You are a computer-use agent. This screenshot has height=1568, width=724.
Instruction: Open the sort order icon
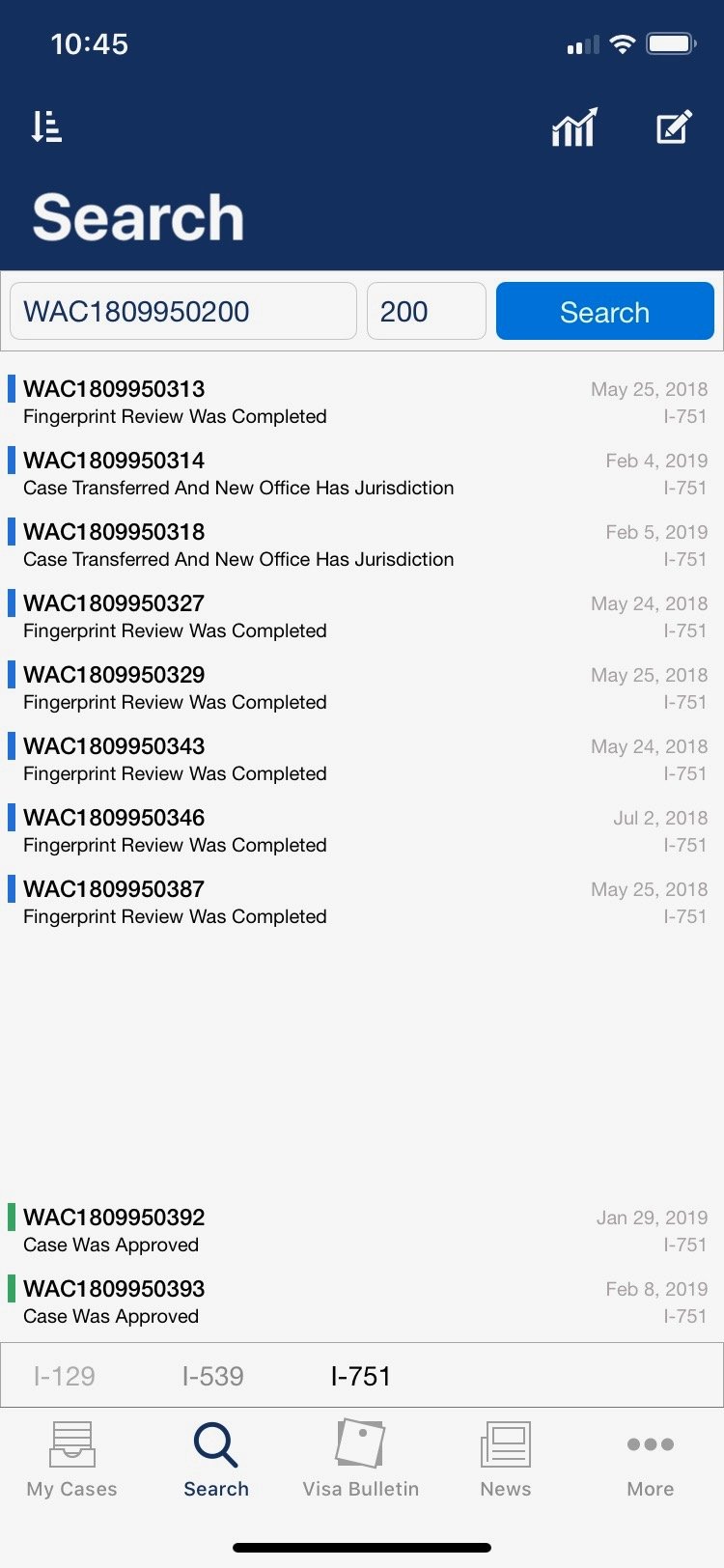tap(46, 126)
